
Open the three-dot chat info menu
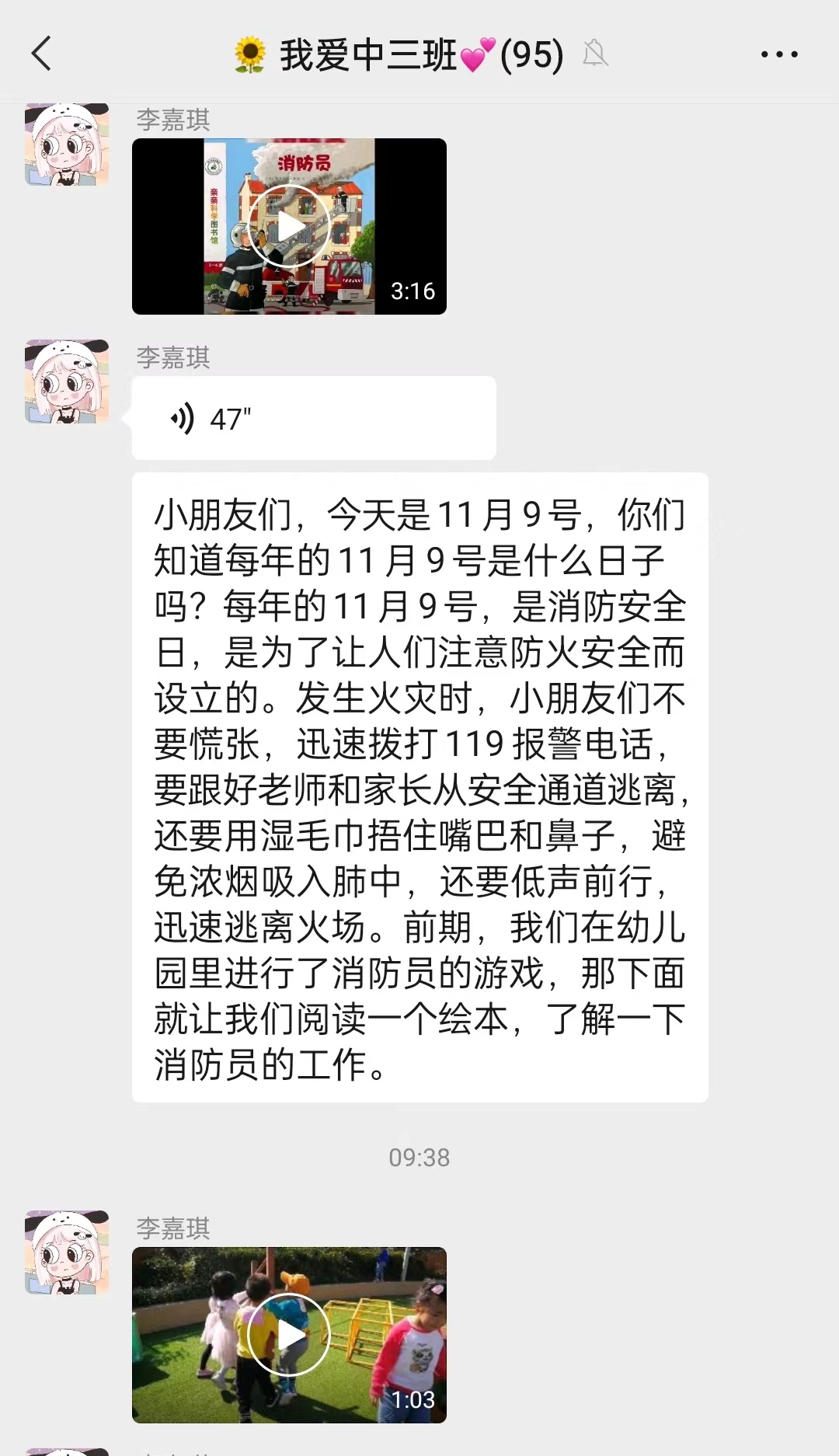pyautogui.click(x=779, y=54)
